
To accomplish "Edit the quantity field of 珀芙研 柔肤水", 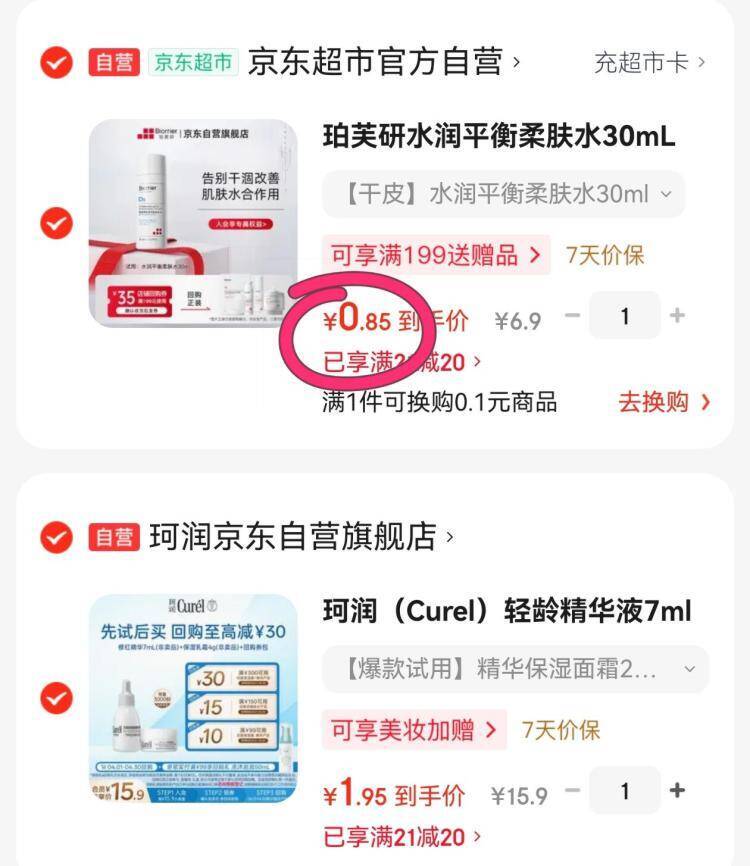I will (624, 316).
